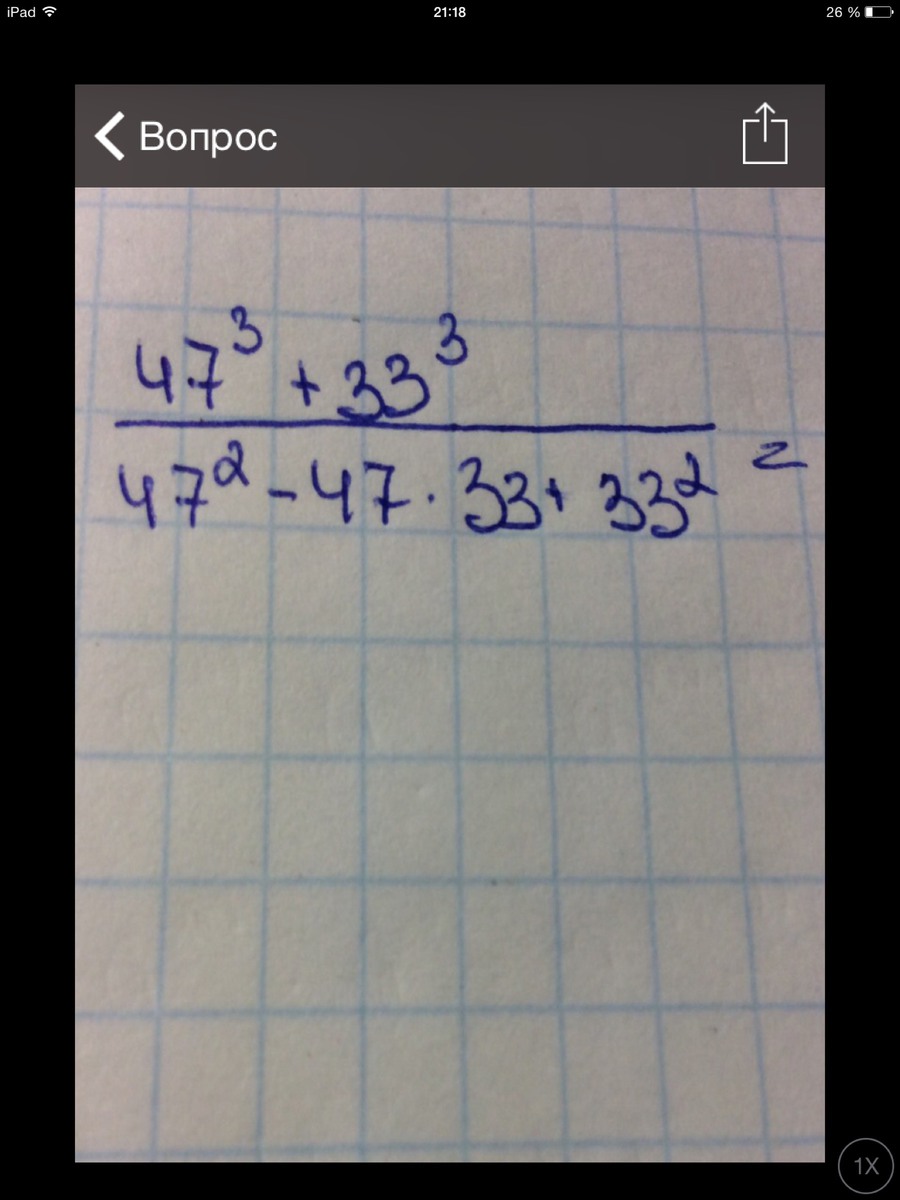Toggle the 1X app scaling button
The image size is (900, 1200).
[x=865, y=1165]
